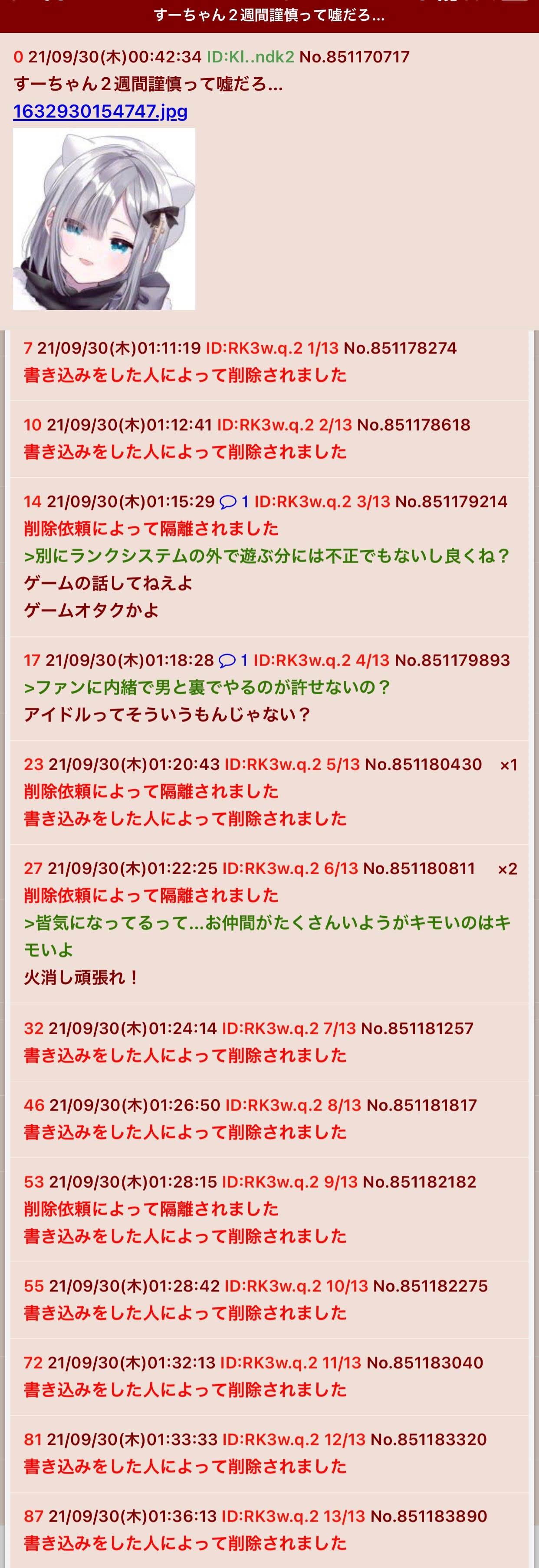Image resolution: width=539 pixels, height=1568 pixels.
Task: Tap ID:RK3w.q.2 1/13 on post 7
Action: [272, 348]
